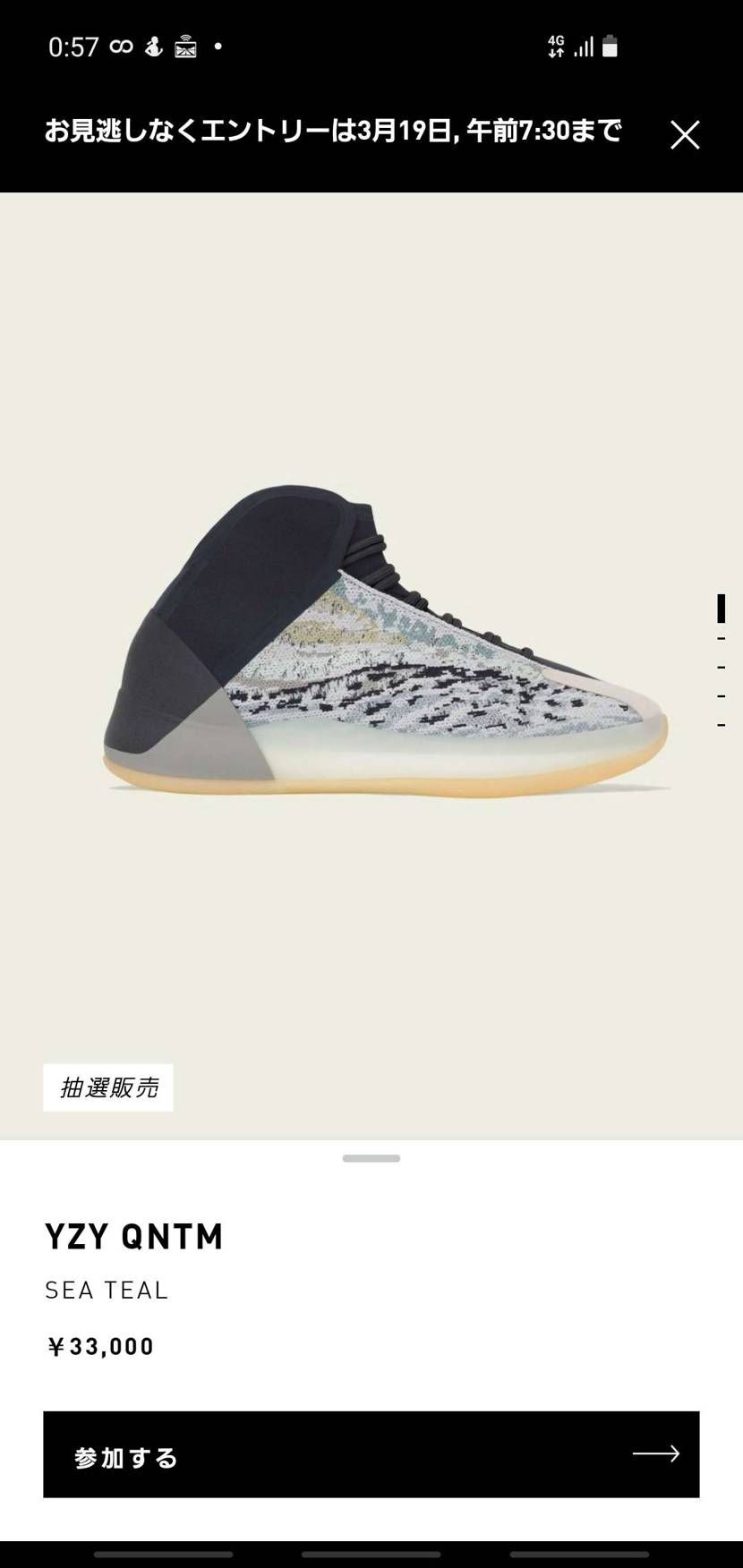743x1568 pixels.
Task: Select the 抽選販売 lottery sale badge
Action: pyautogui.click(x=107, y=1087)
